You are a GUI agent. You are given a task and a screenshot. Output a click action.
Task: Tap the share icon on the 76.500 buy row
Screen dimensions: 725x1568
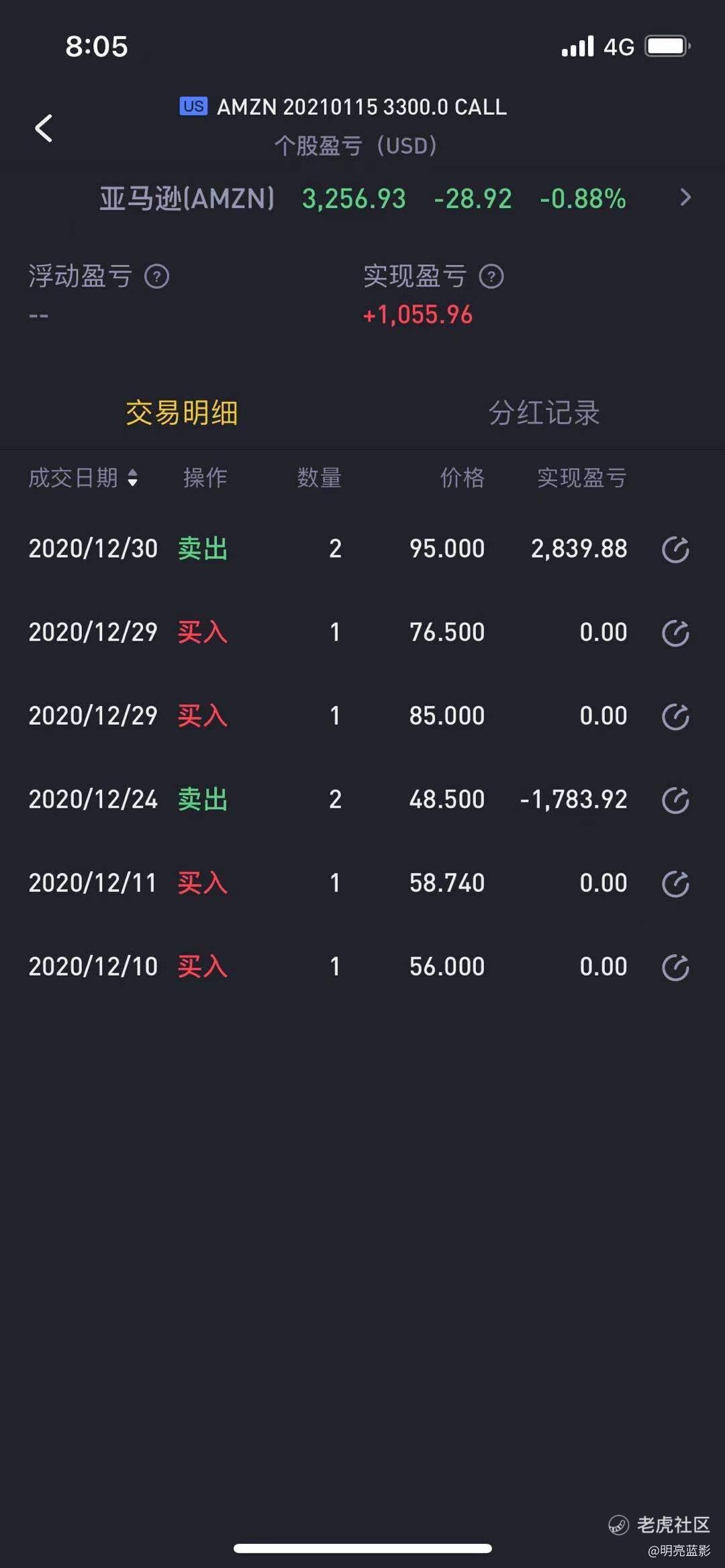(675, 633)
